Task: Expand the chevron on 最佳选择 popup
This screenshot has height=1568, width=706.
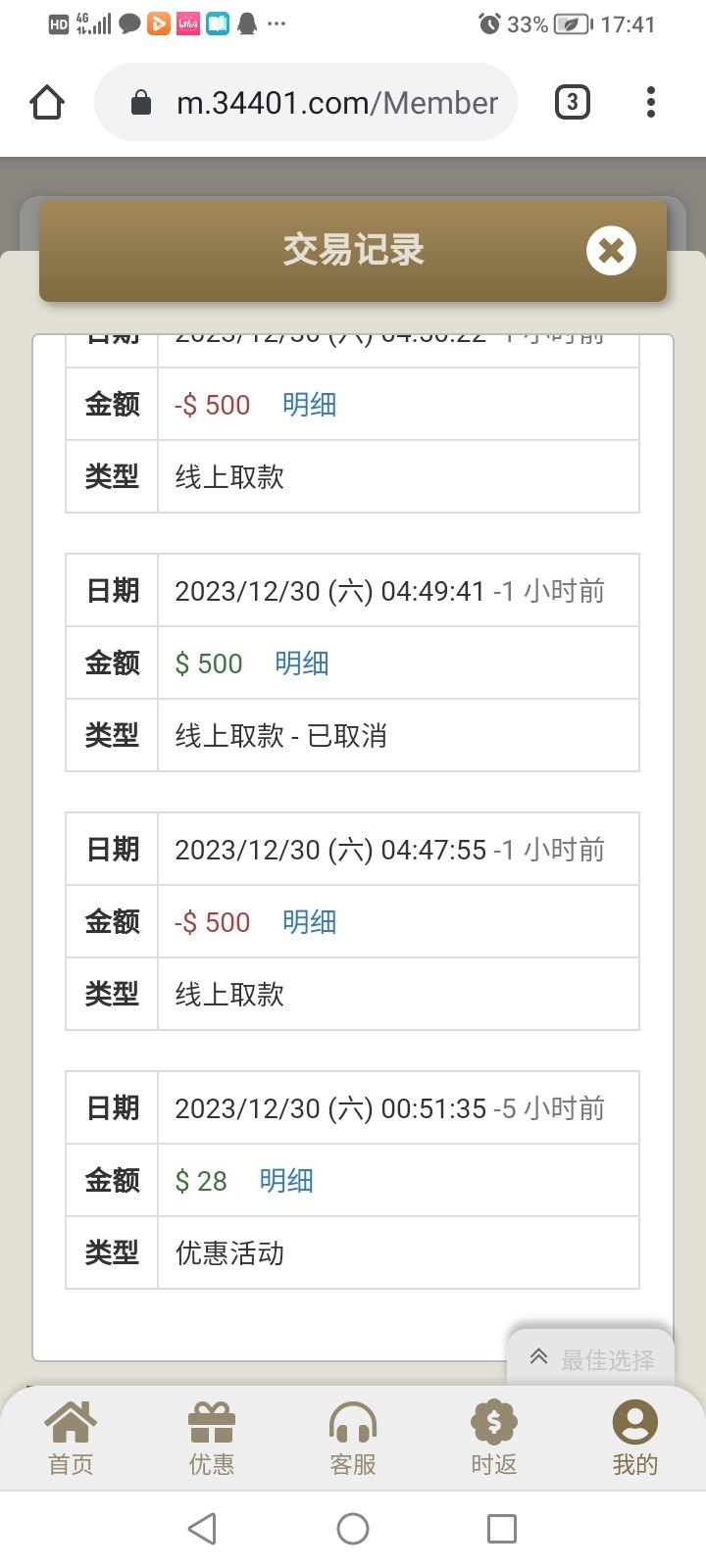Action: click(x=537, y=1356)
